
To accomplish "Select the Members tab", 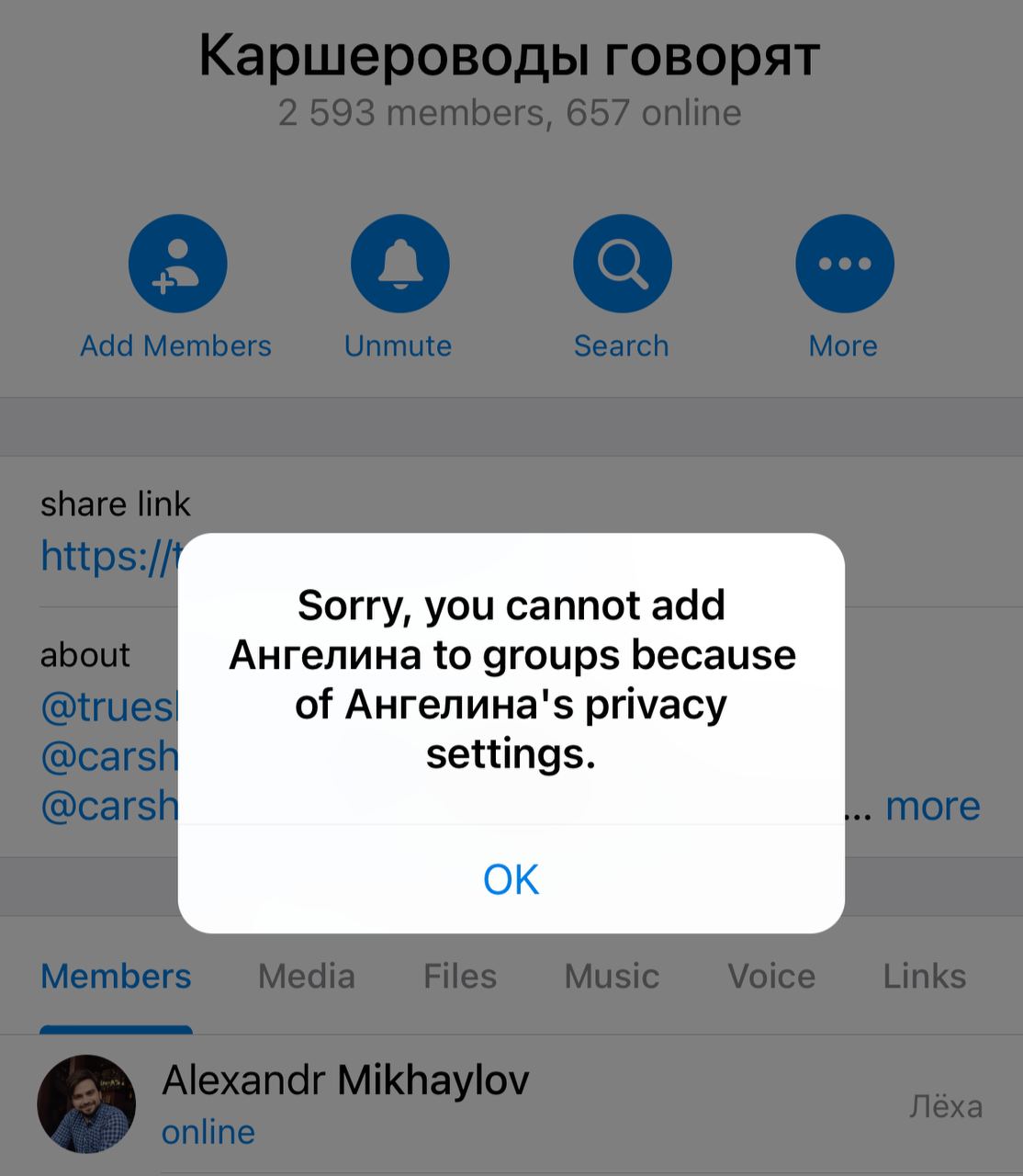I will (x=116, y=976).
